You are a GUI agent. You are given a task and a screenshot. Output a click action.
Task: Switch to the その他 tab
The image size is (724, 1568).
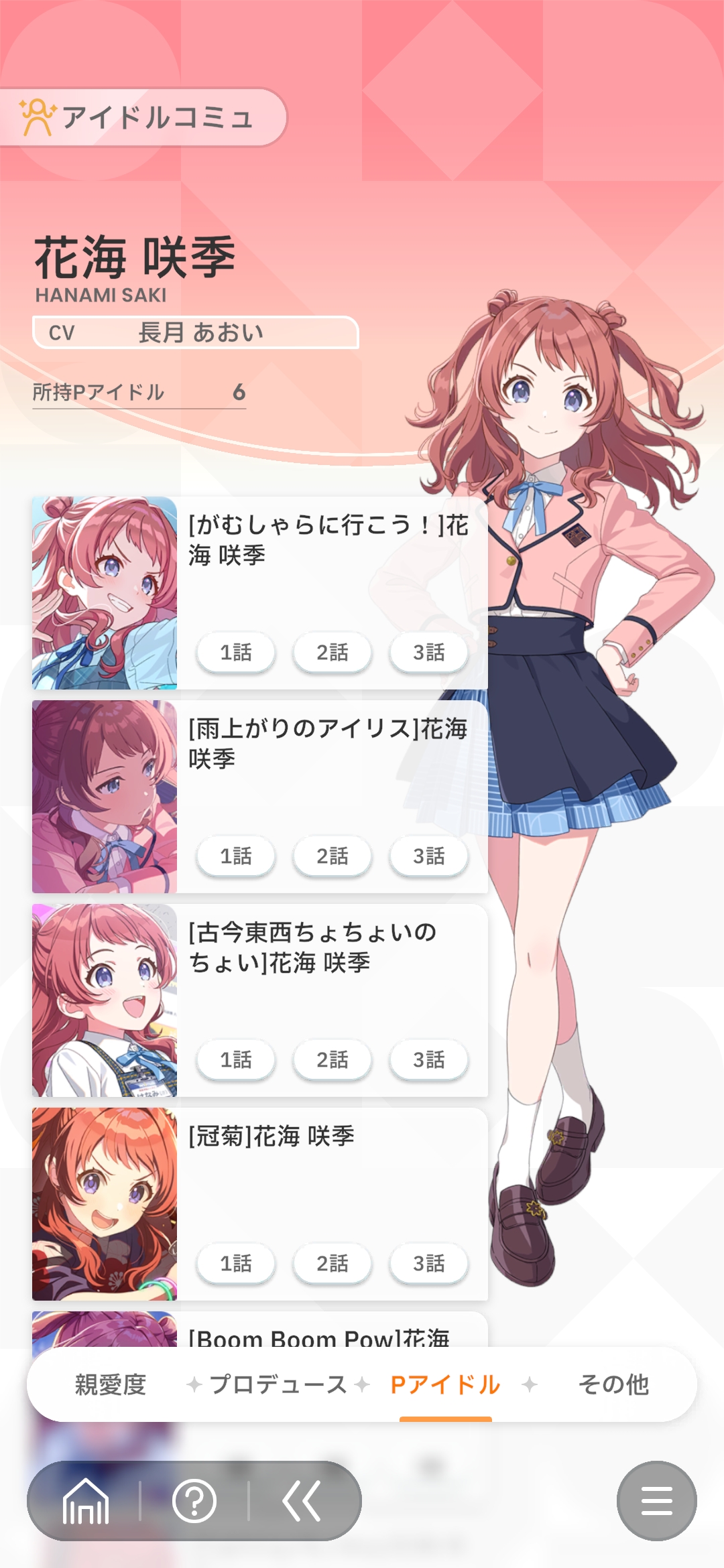click(x=613, y=1384)
